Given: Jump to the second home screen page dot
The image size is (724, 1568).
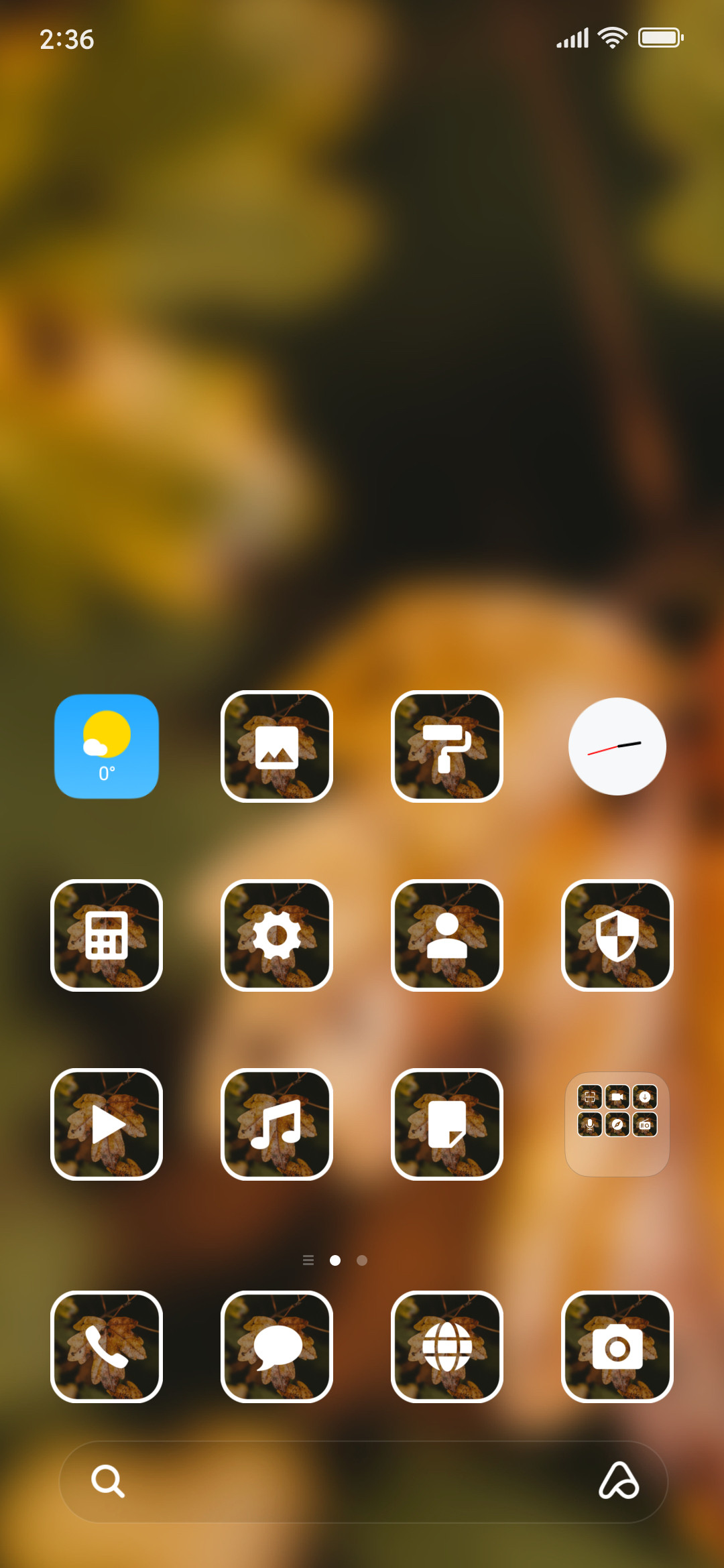Looking at the screenshot, I should pos(362,1260).
